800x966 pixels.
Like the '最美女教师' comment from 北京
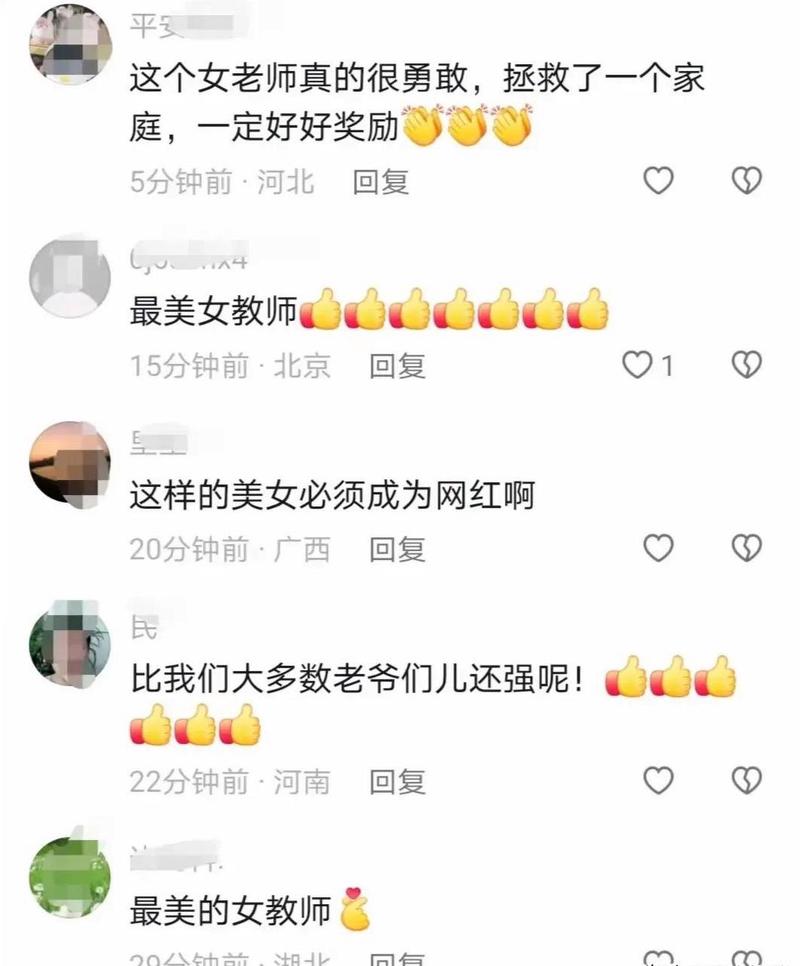638,365
